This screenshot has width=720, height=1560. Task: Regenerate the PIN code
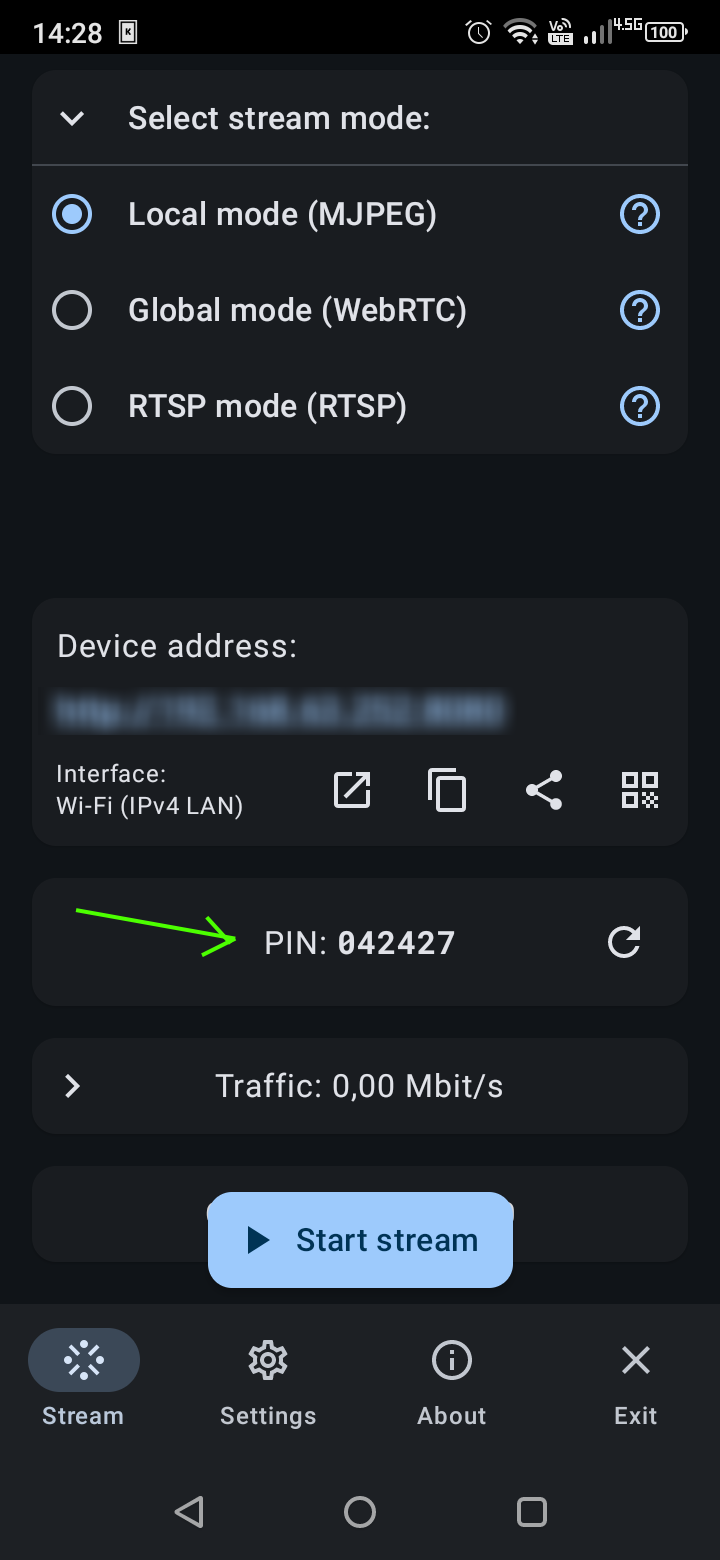tap(624, 942)
